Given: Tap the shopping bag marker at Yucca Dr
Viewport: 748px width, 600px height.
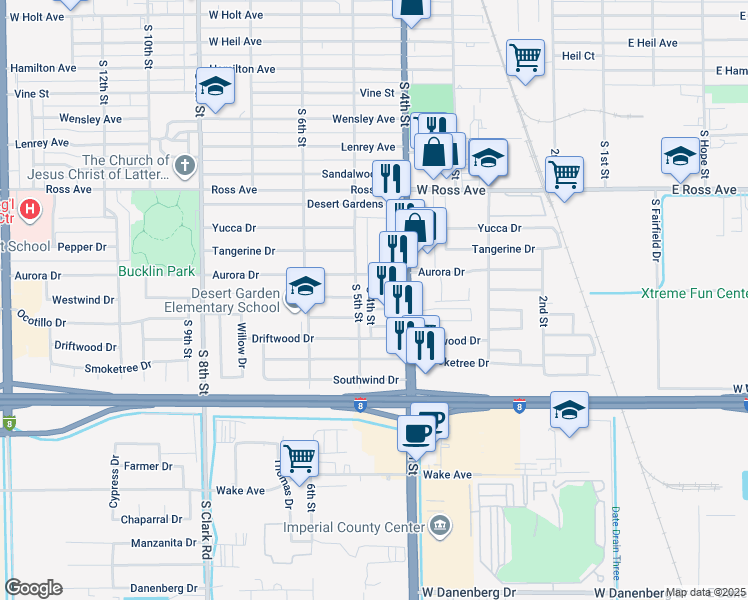Looking at the screenshot, I should [415, 228].
